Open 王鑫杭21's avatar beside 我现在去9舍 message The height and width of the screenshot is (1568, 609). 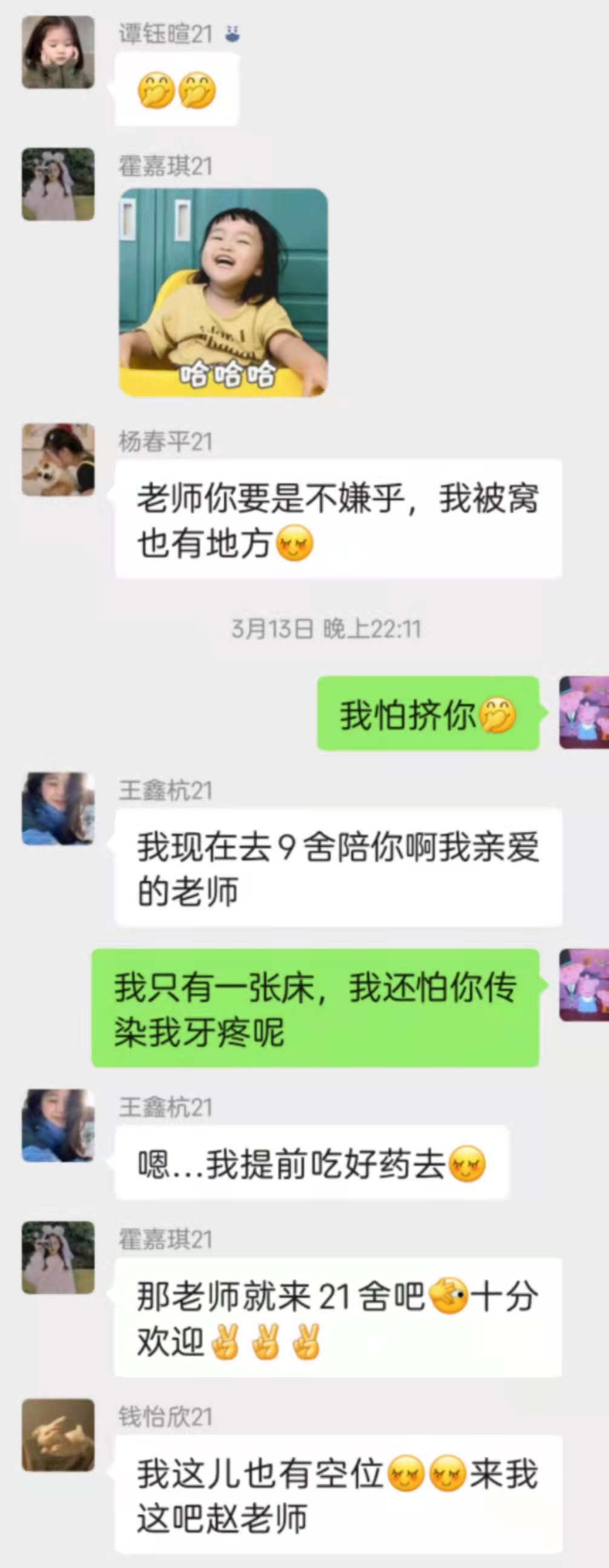tap(58, 809)
